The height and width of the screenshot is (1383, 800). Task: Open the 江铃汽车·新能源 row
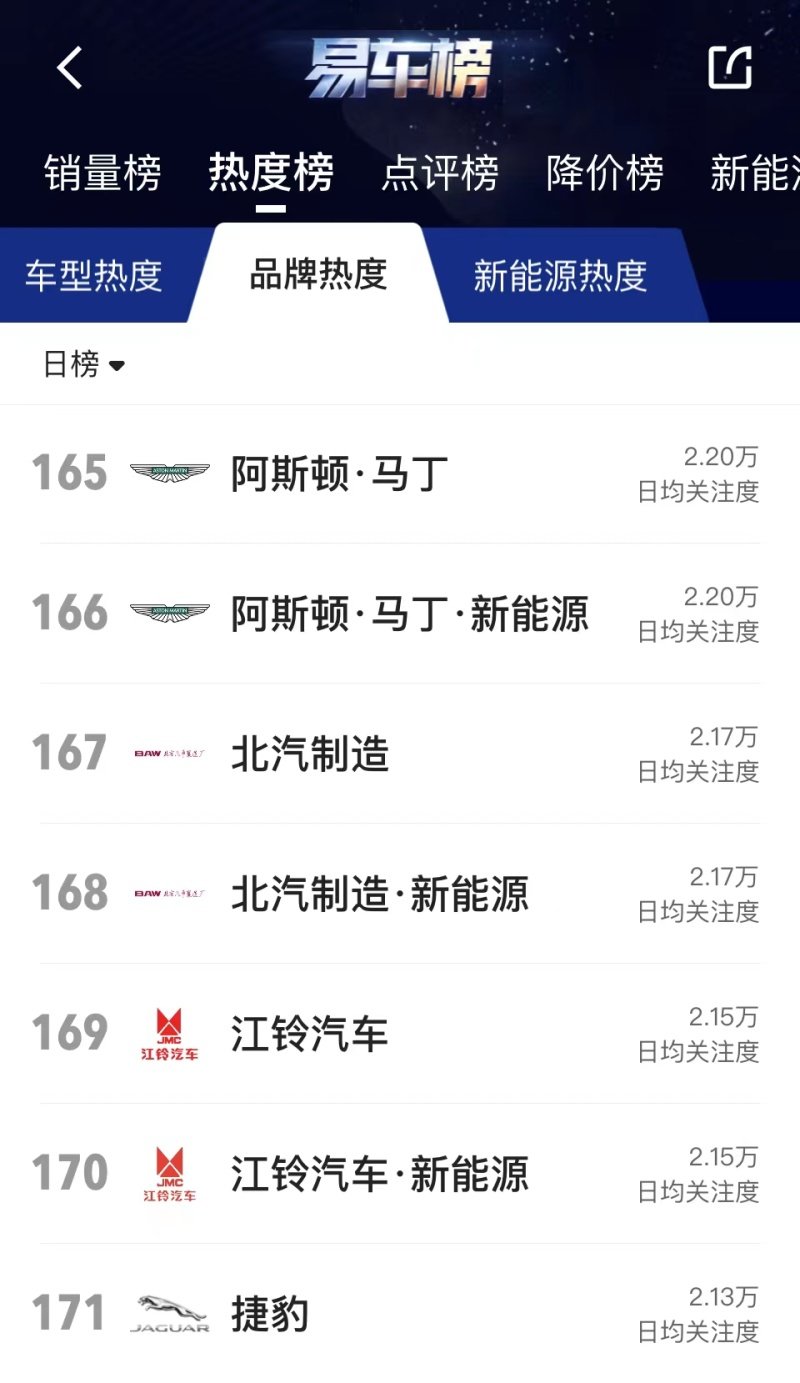point(400,1174)
